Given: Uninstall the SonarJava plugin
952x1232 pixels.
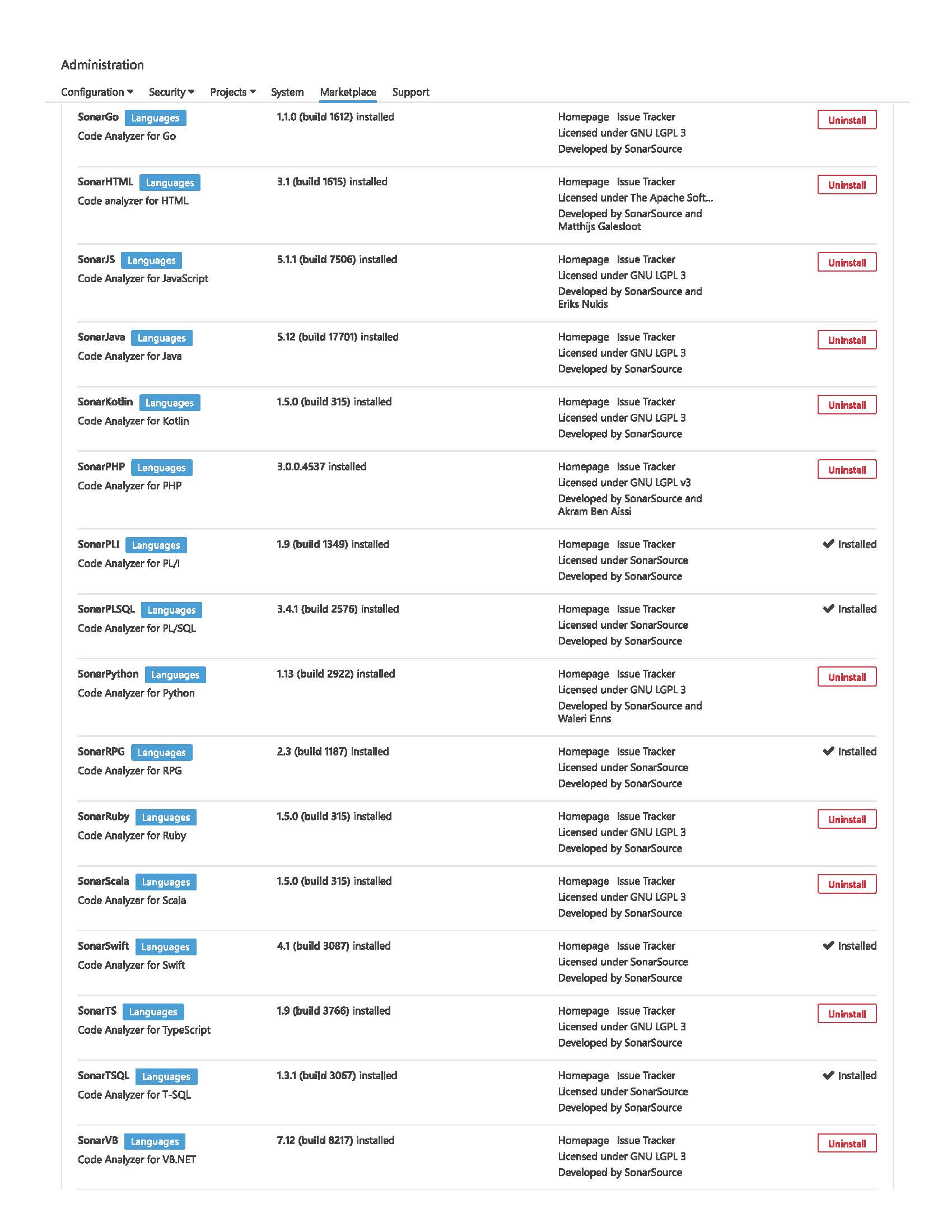Looking at the screenshot, I should tap(846, 339).
